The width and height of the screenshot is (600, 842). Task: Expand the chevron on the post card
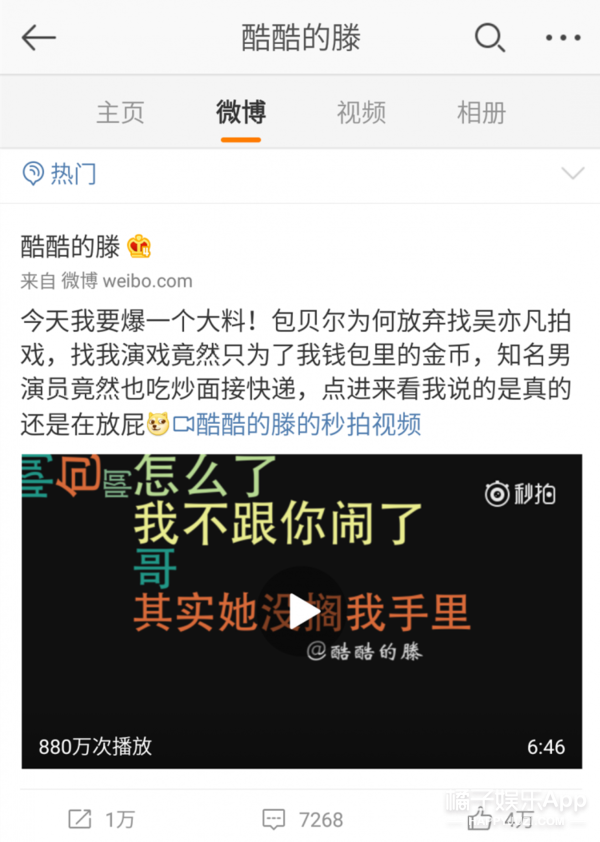[573, 174]
